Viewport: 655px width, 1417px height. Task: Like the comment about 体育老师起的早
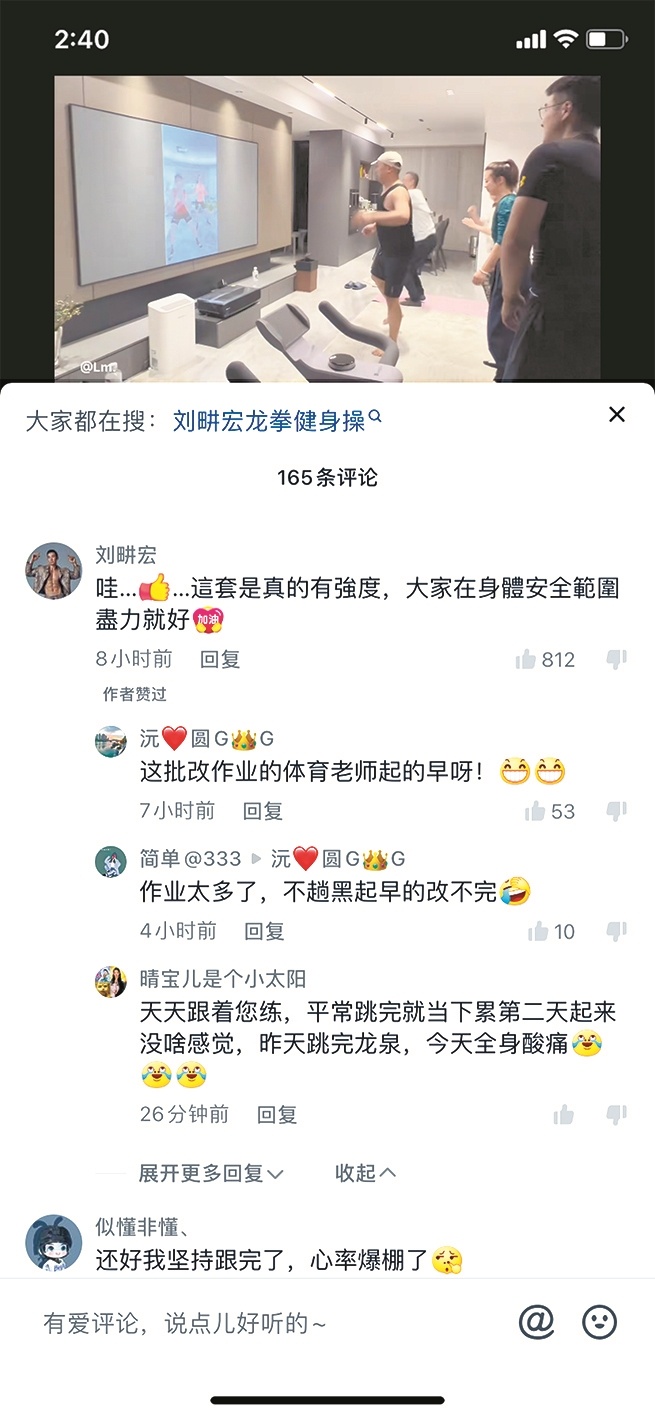click(535, 811)
